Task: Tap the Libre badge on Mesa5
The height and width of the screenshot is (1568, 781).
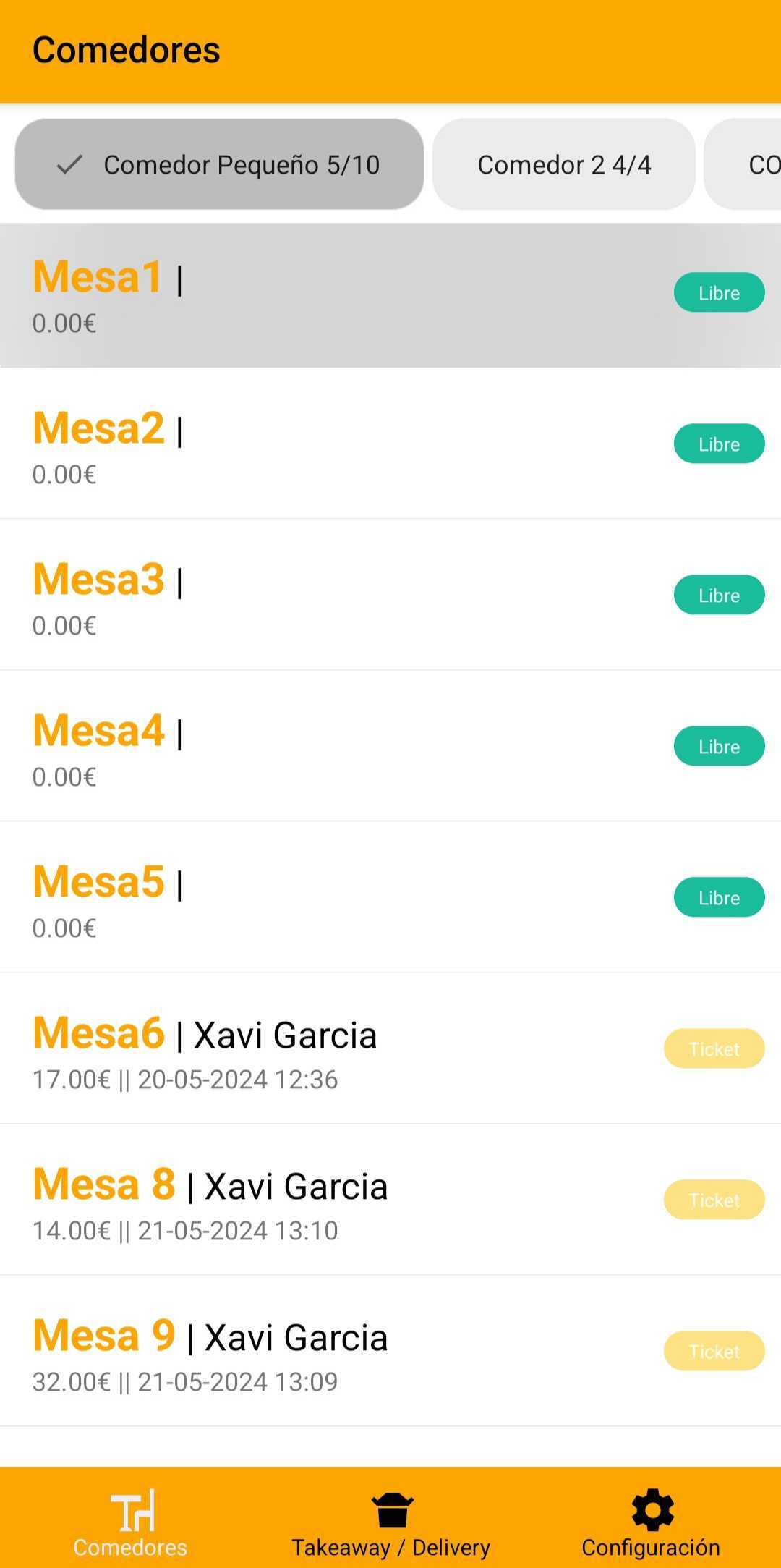Action: click(718, 897)
